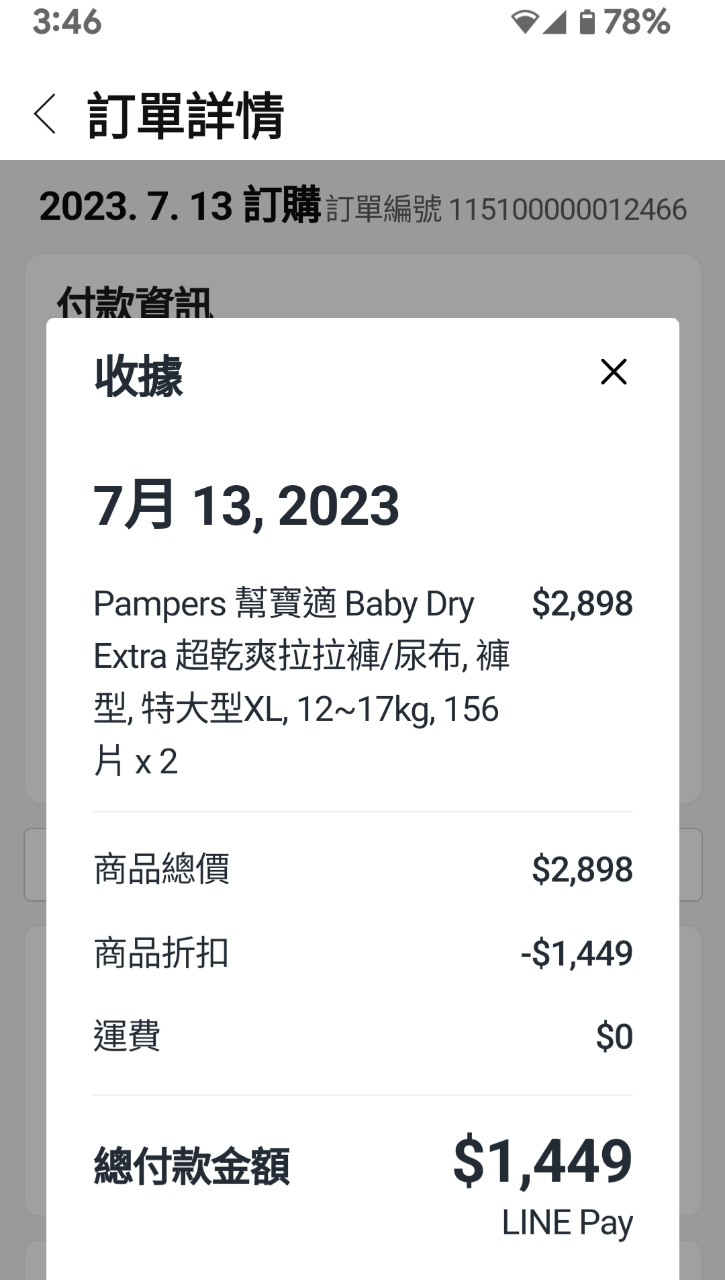
Task: Go back from 訂單詳情 page
Action: point(45,115)
